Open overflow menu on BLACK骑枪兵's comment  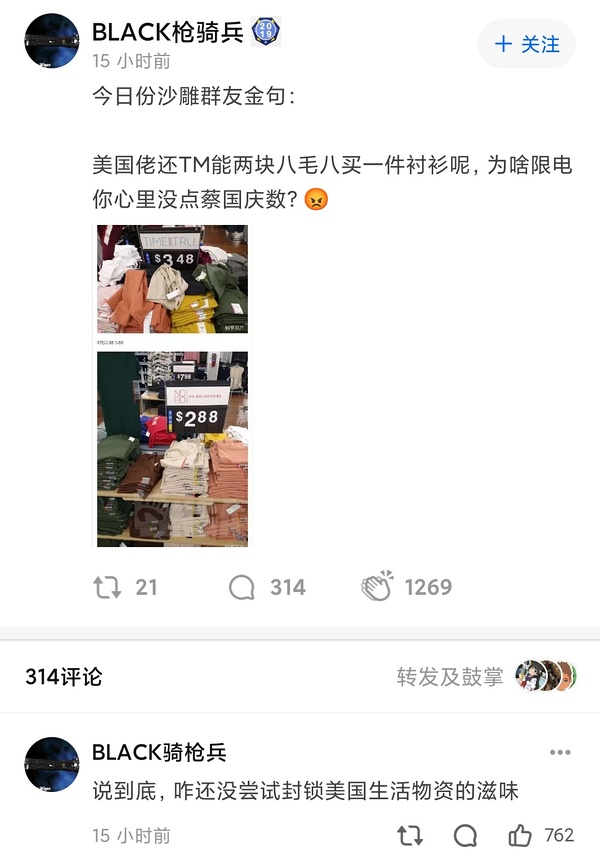coord(560,752)
